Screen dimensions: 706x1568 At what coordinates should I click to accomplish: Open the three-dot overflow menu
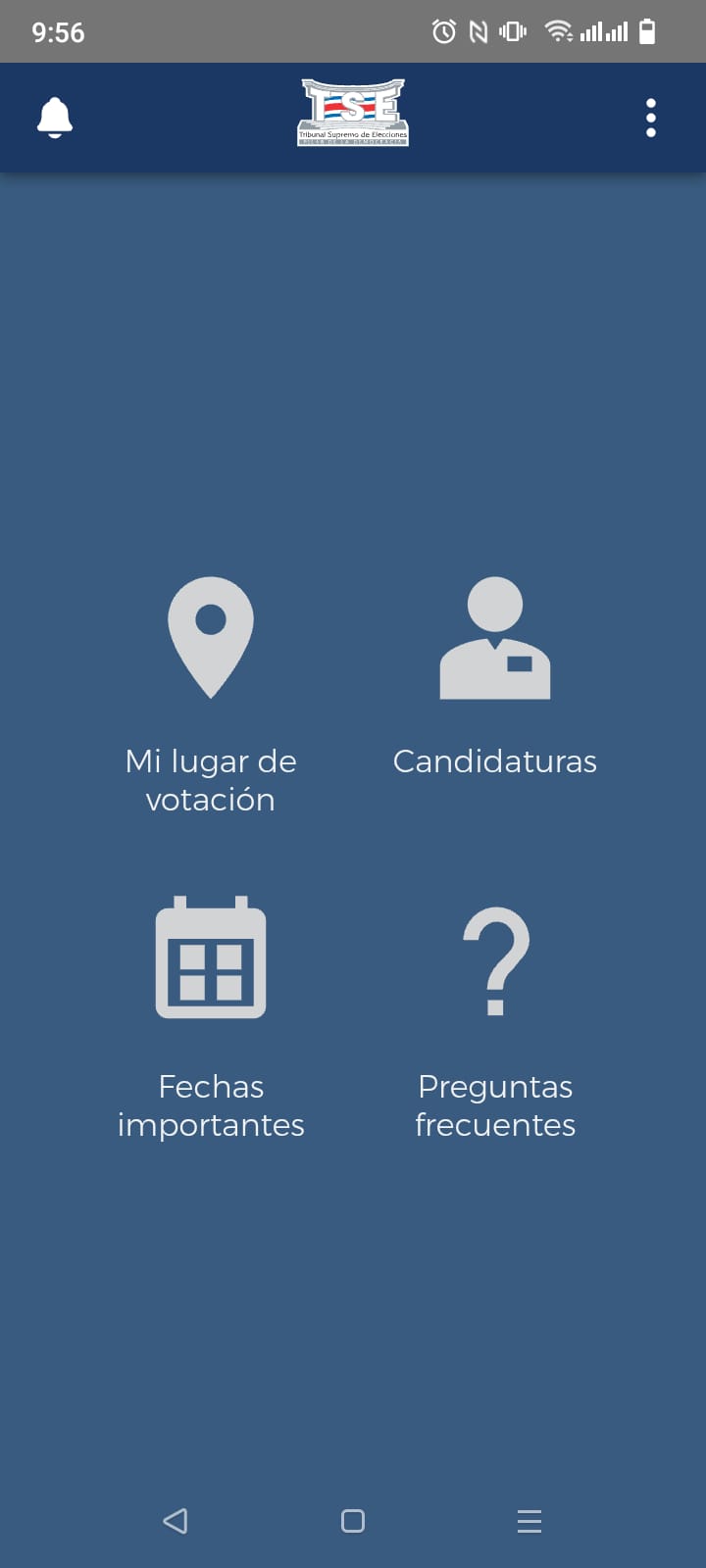click(650, 117)
